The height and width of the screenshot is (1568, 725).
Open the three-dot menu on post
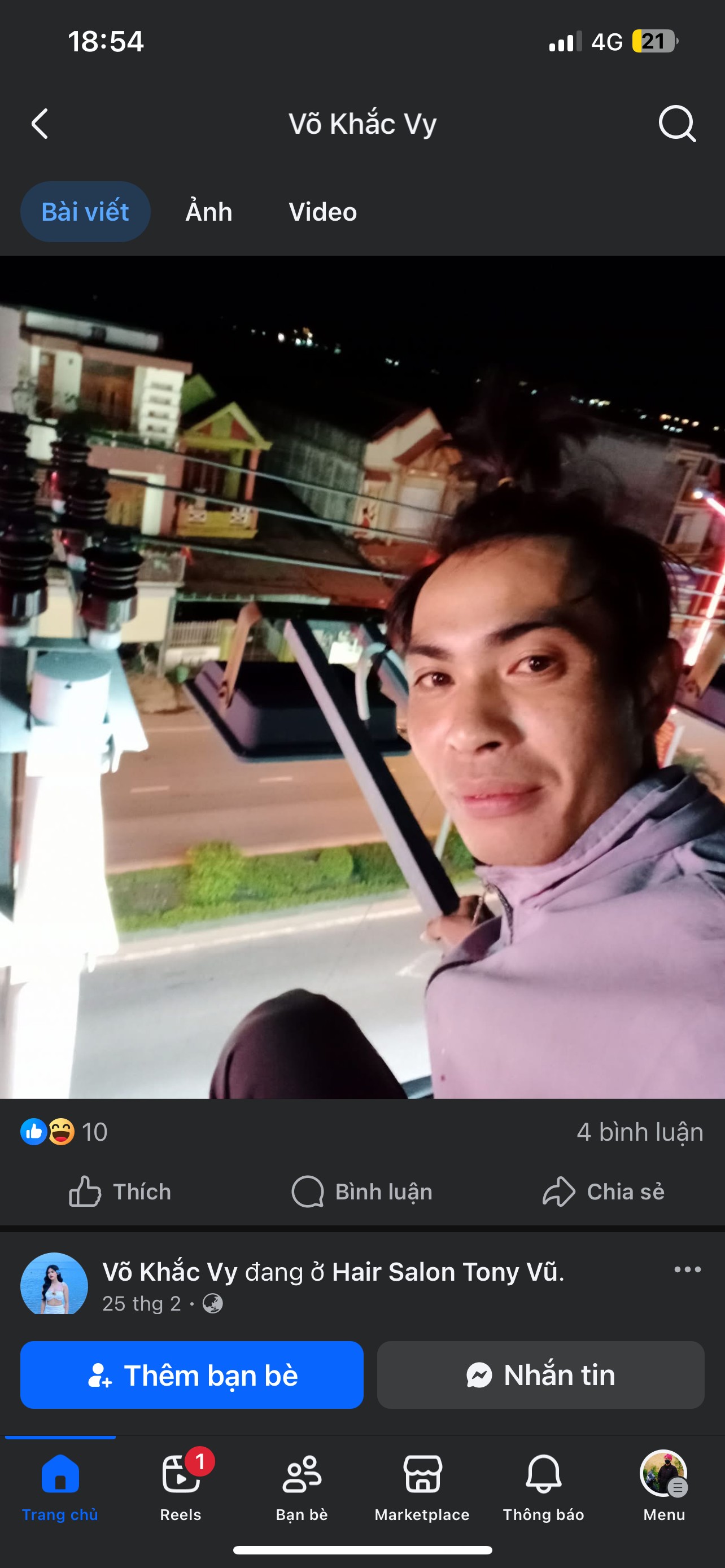[x=687, y=1269]
